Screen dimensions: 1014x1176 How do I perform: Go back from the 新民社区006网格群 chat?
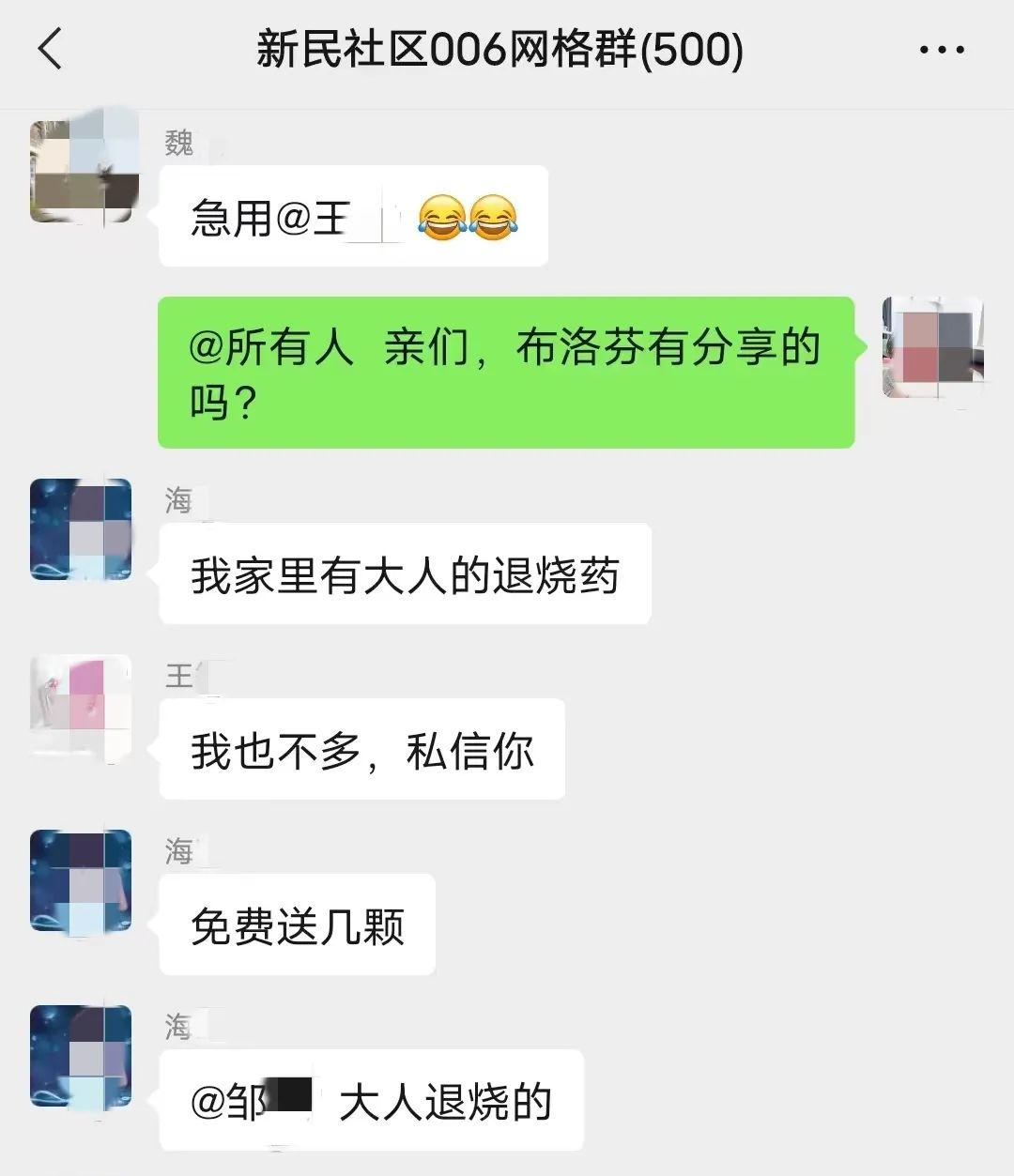pyautogui.click(x=51, y=49)
